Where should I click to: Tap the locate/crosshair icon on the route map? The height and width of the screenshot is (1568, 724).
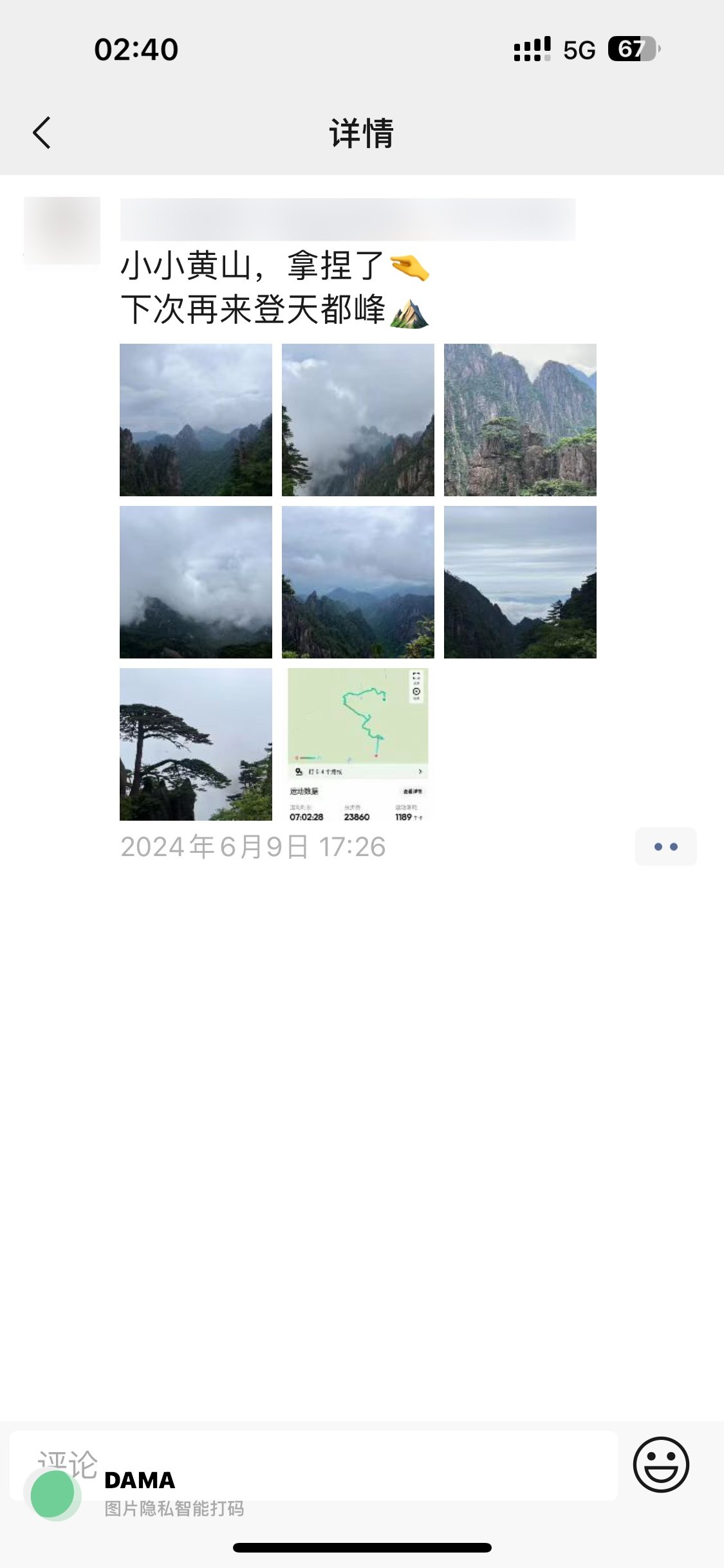[416, 691]
